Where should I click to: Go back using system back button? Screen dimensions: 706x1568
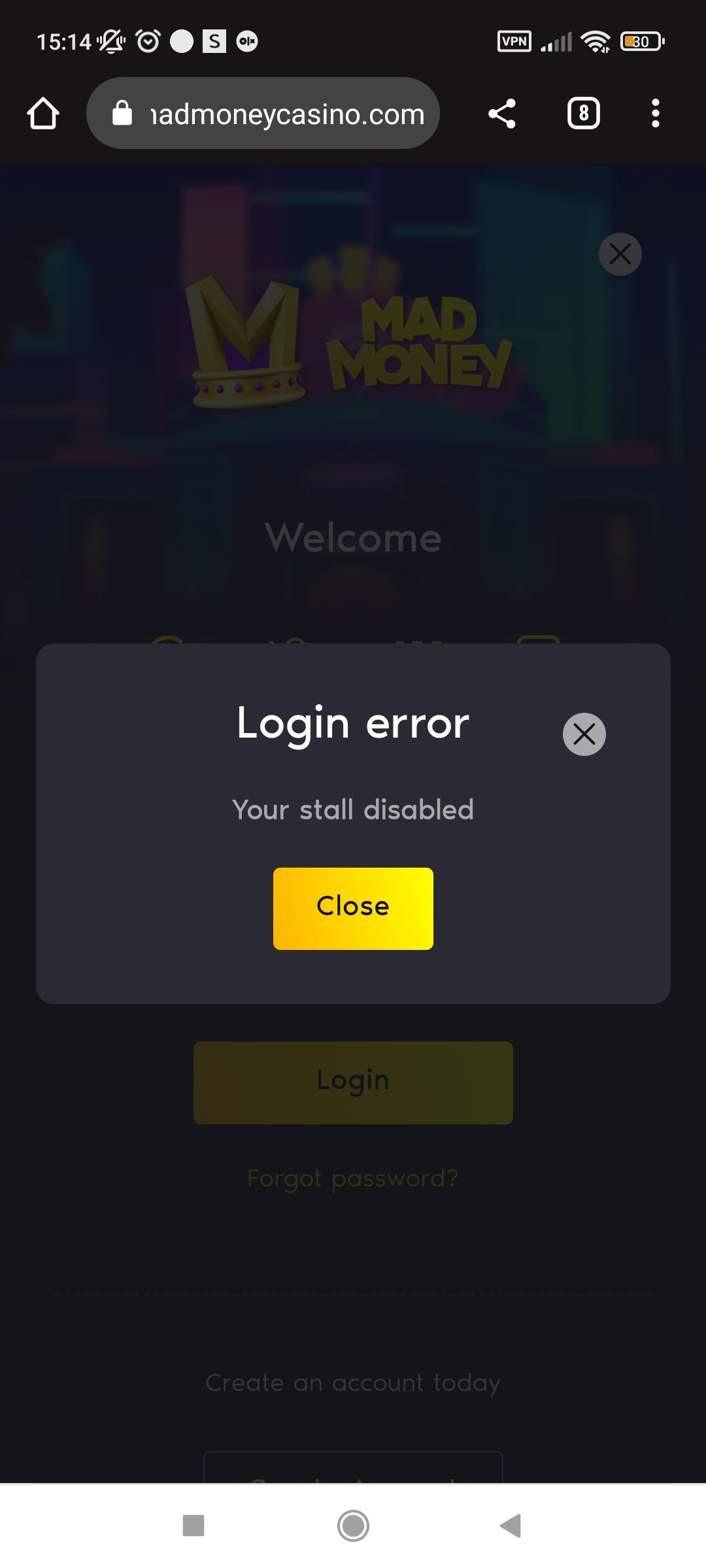pyautogui.click(x=511, y=1526)
